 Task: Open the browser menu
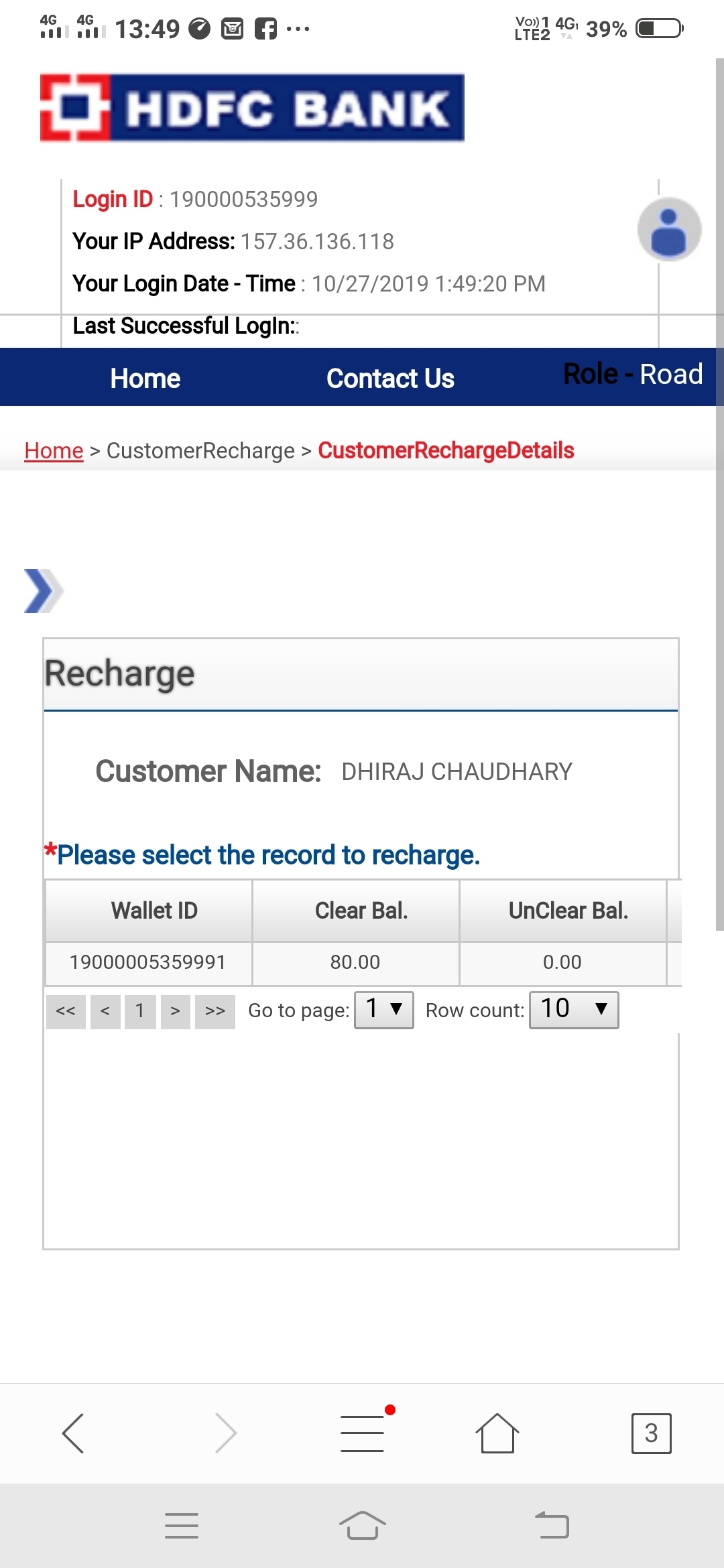(x=363, y=1433)
